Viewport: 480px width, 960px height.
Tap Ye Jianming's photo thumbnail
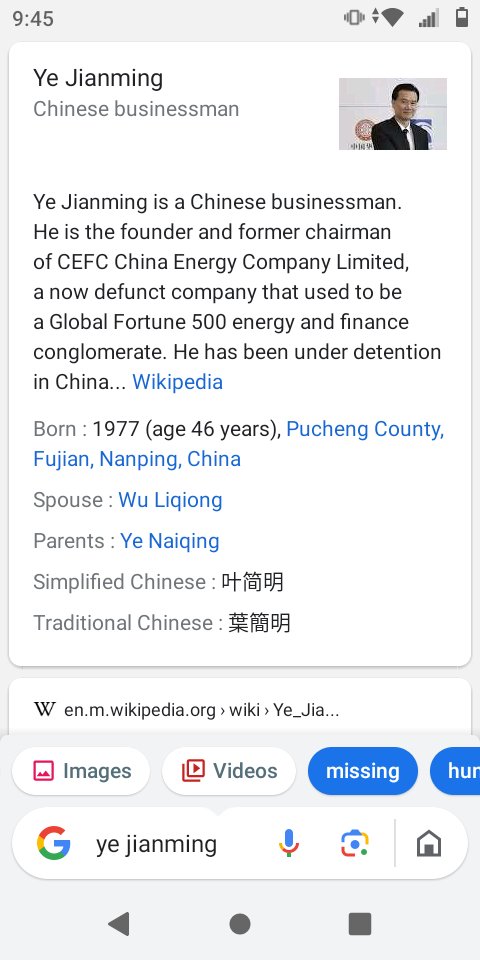click(393, 114)
